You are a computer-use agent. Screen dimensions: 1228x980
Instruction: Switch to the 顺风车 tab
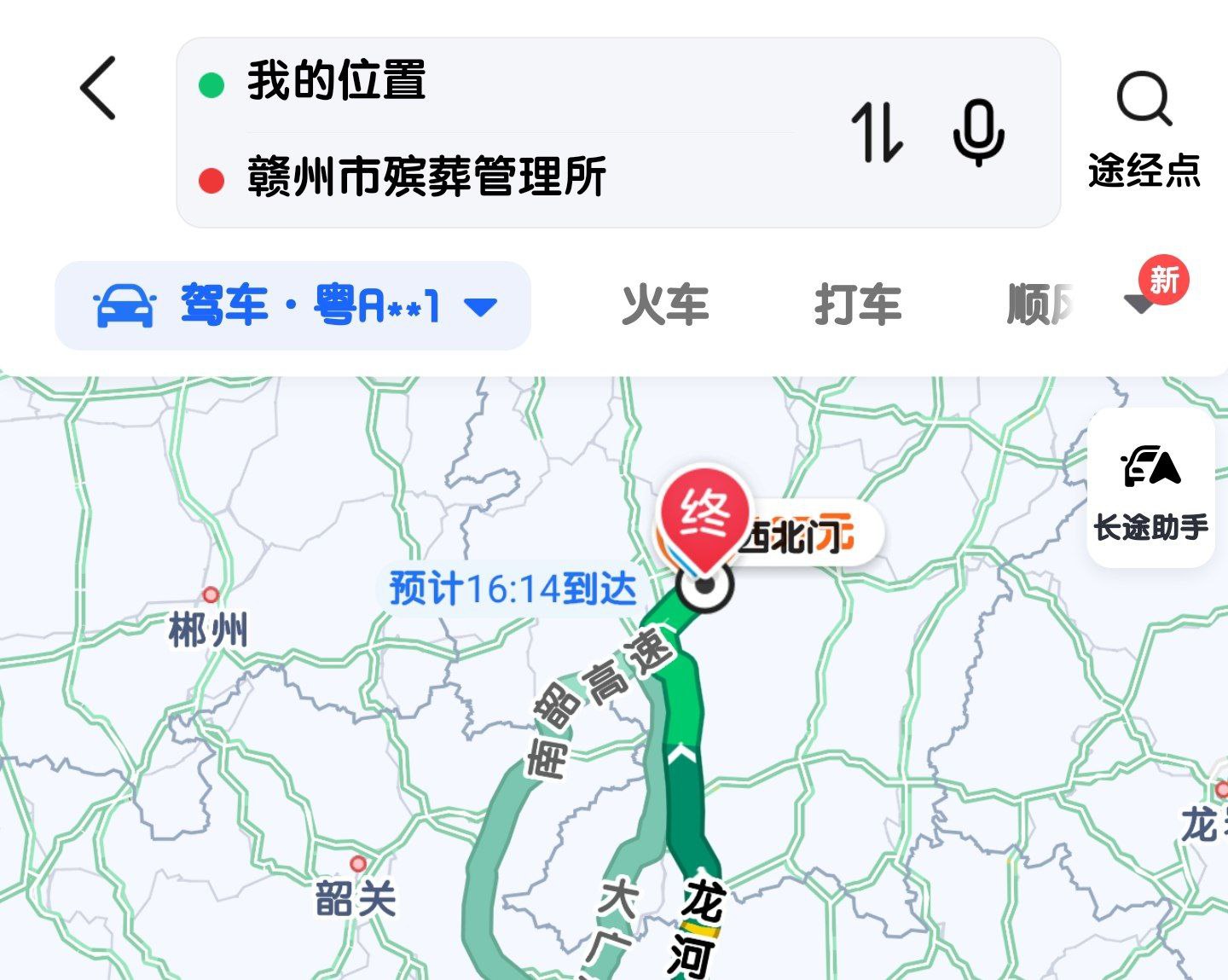tap(1039, 305)
